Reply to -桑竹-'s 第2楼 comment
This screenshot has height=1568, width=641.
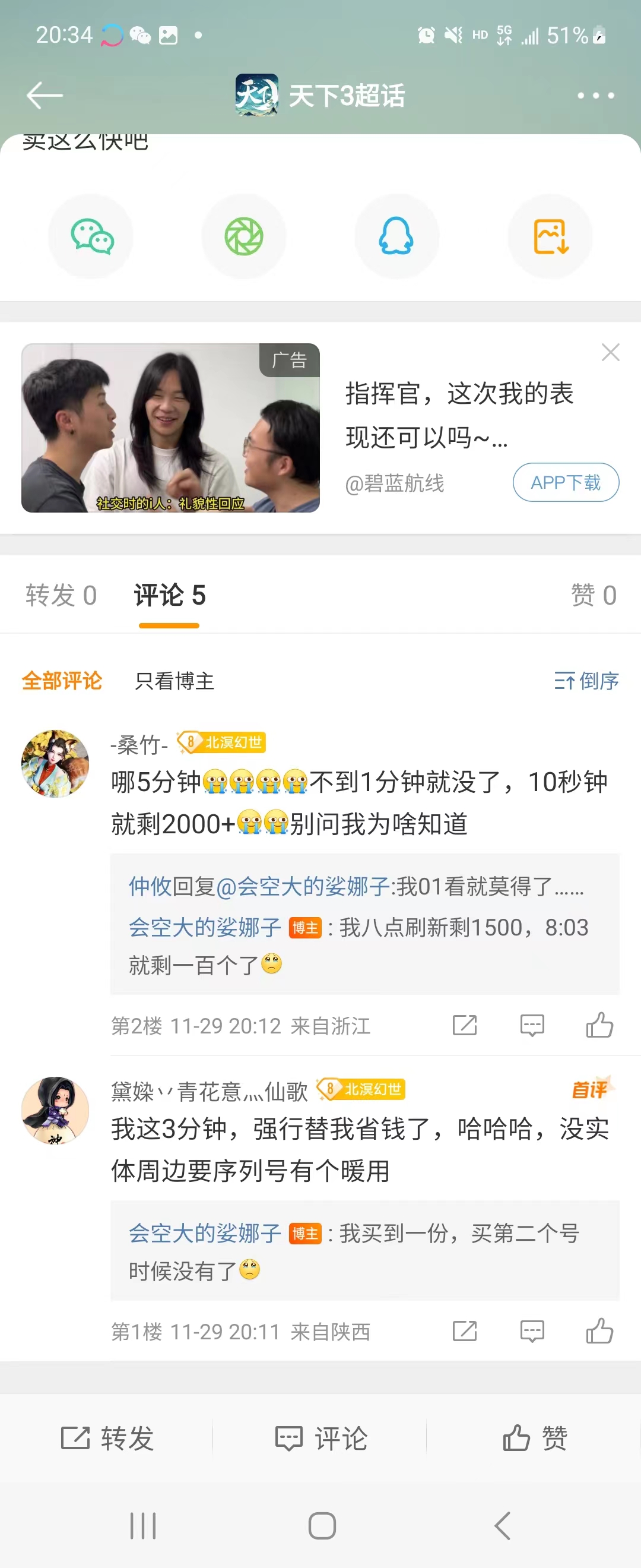click(532, 1026)
